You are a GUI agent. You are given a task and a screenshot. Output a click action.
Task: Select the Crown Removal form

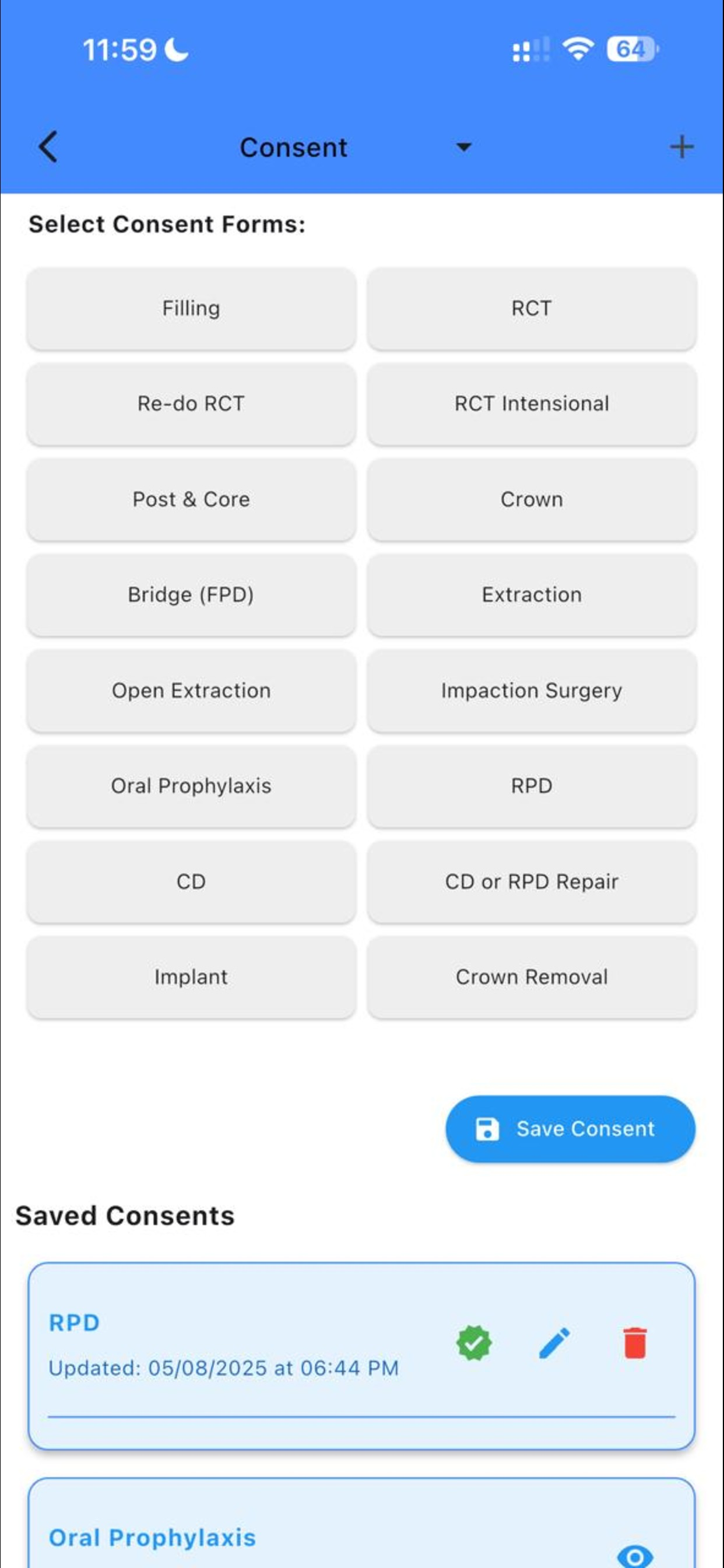click(x=532, y=978)
